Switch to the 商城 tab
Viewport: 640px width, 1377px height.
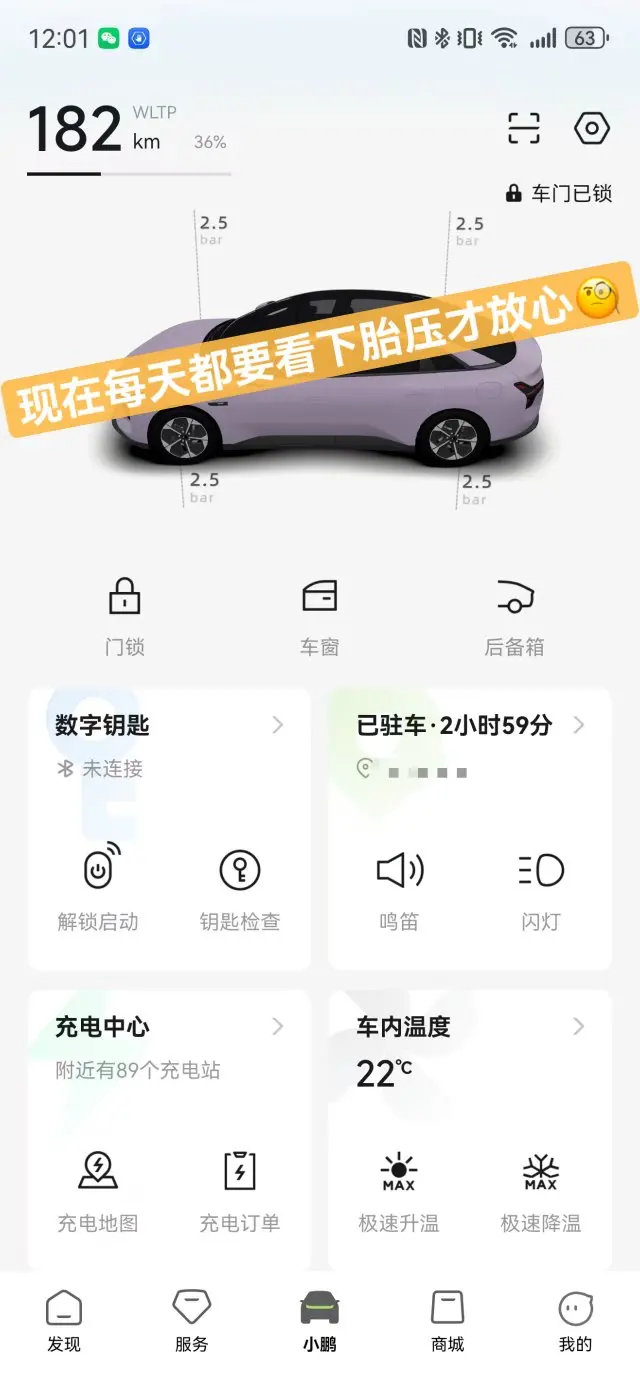[448, 1320]
